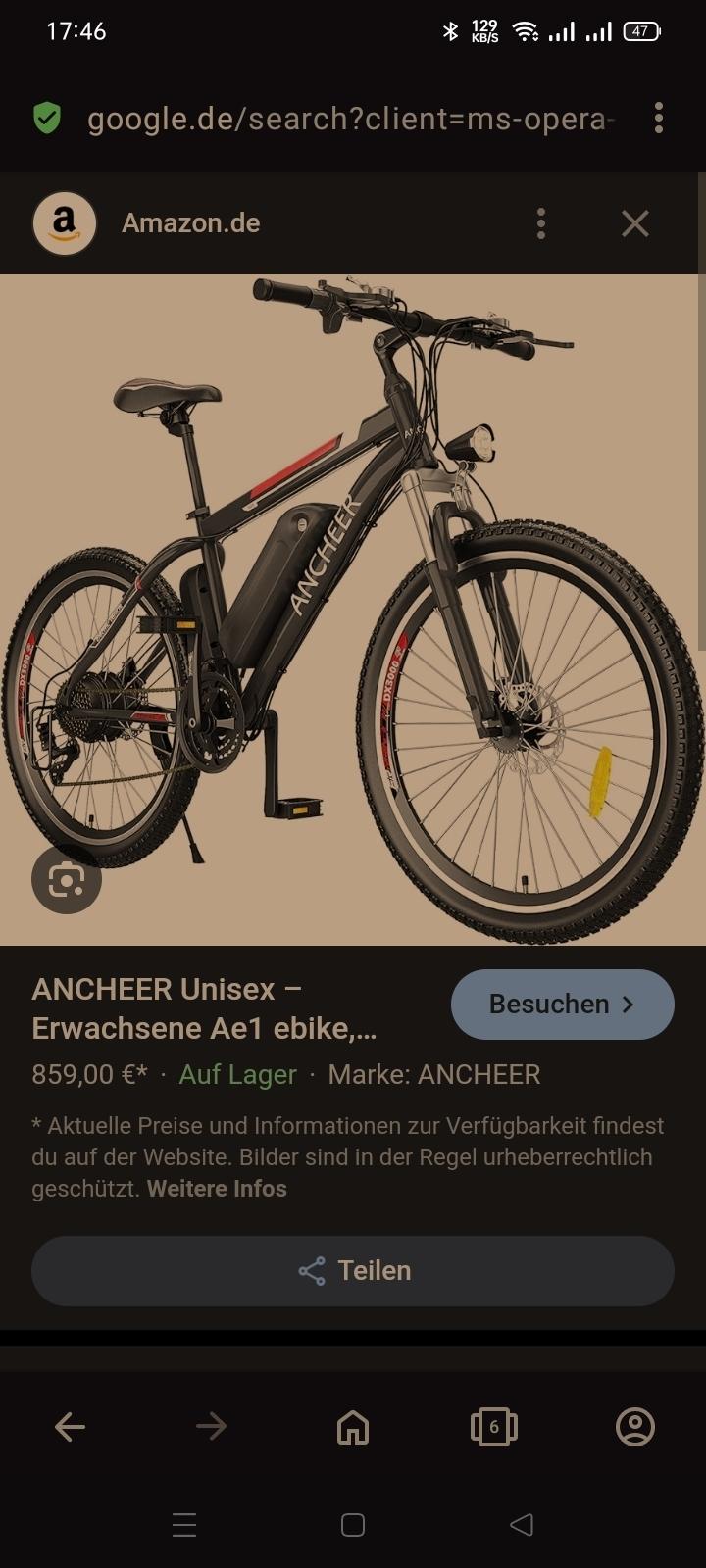Open the Opera account profile

tap(634, 1427)
